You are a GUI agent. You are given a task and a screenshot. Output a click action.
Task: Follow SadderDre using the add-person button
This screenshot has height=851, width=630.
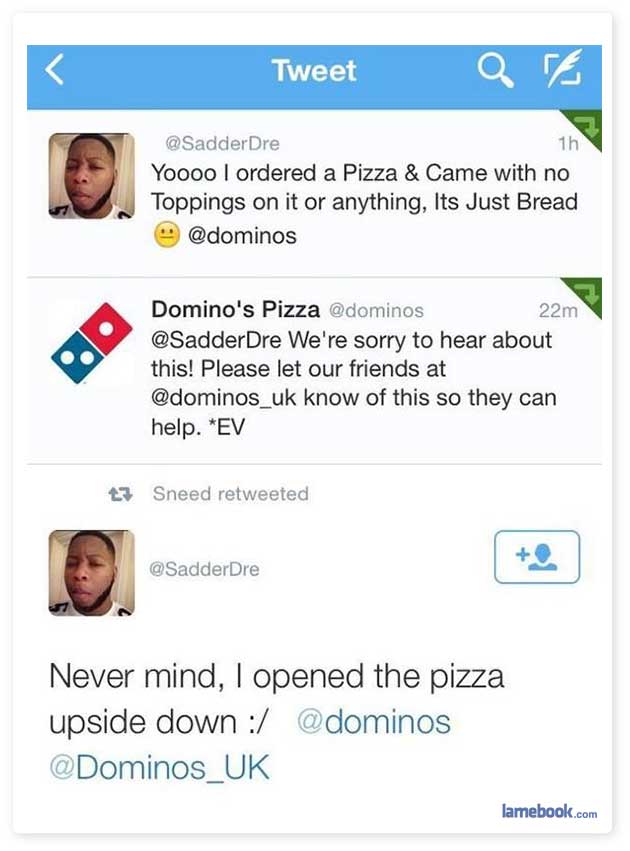click(x=536, y=557)
